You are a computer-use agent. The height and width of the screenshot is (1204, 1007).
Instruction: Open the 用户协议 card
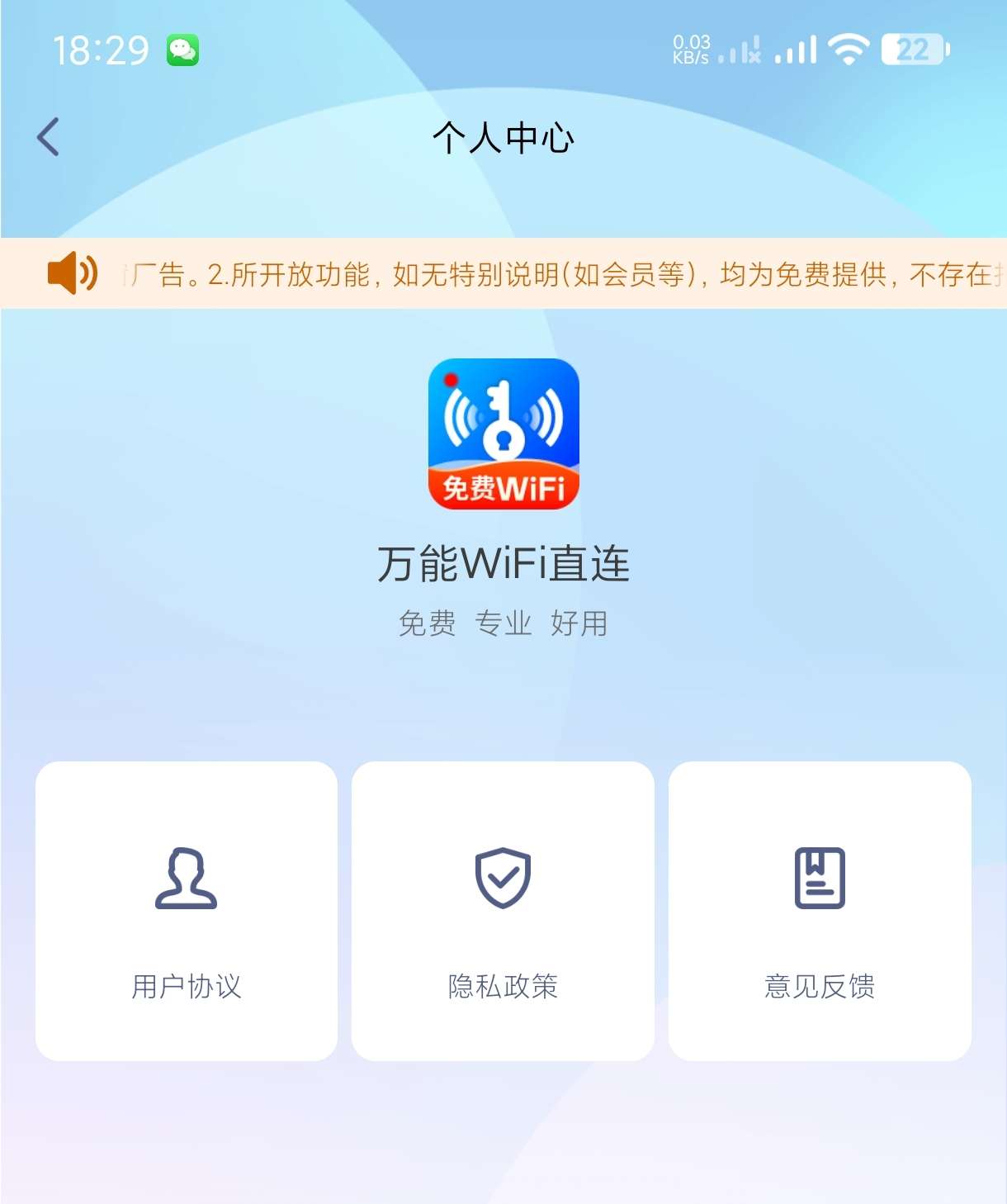[187, 911]
